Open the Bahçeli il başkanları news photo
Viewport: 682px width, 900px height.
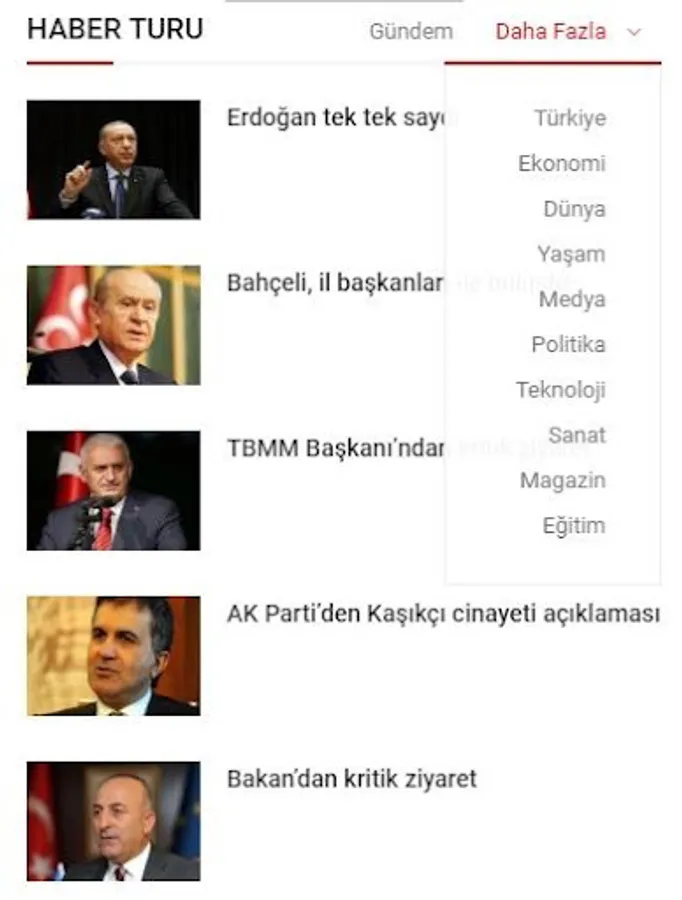pyautogui.click(x=114, y=325)
